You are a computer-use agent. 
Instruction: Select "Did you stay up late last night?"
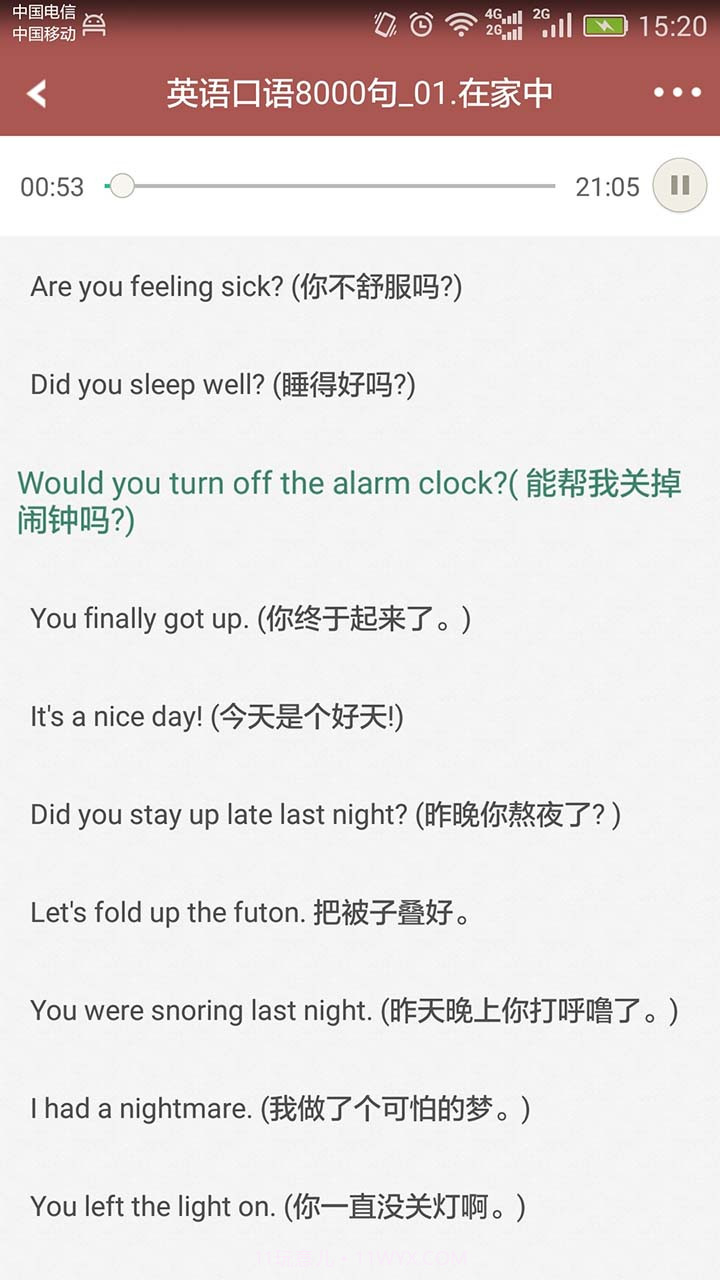pyautogui.click(x=325, y=815)
